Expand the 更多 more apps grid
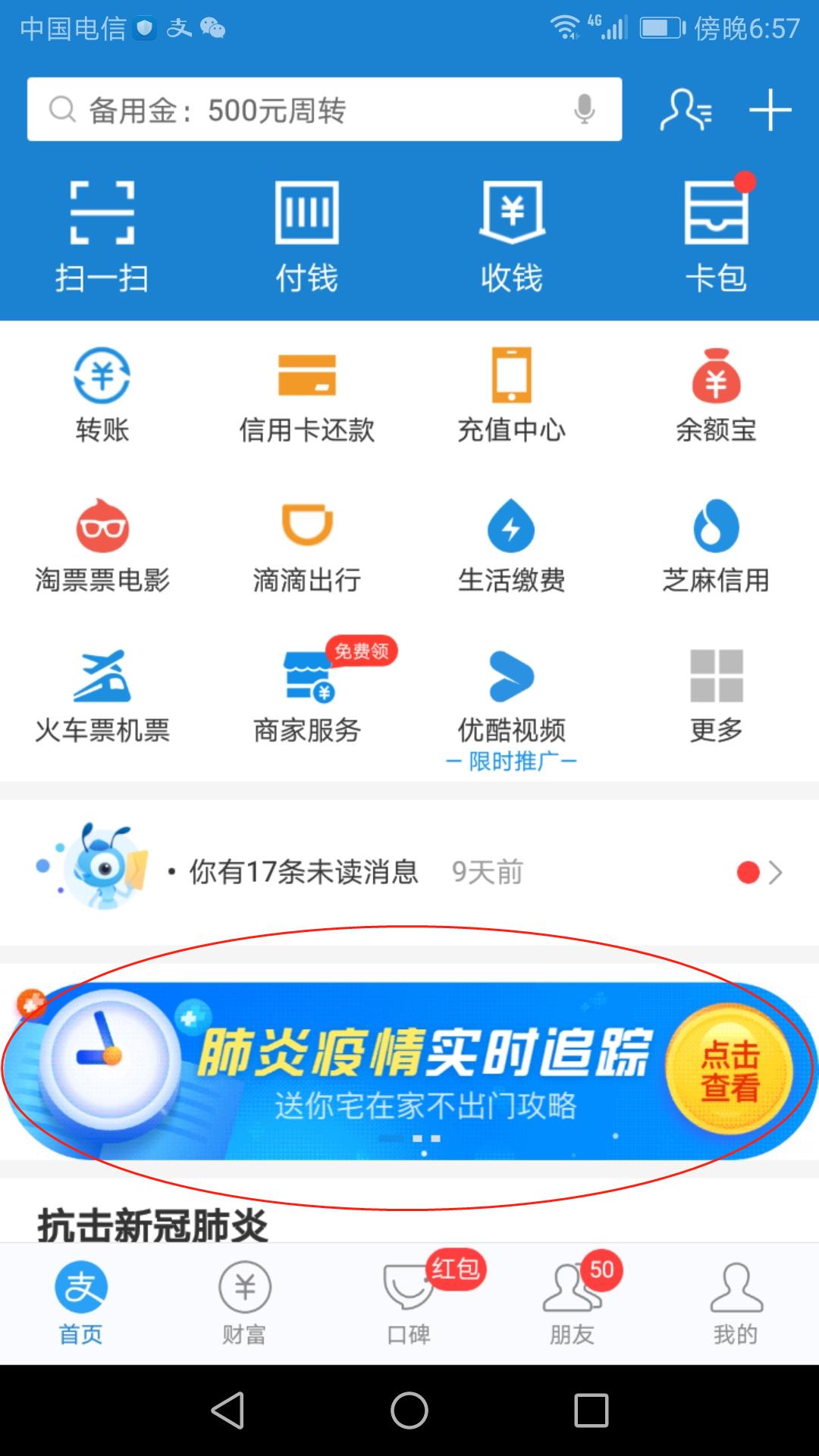The image size is (819, 1456). click(717, 690)
